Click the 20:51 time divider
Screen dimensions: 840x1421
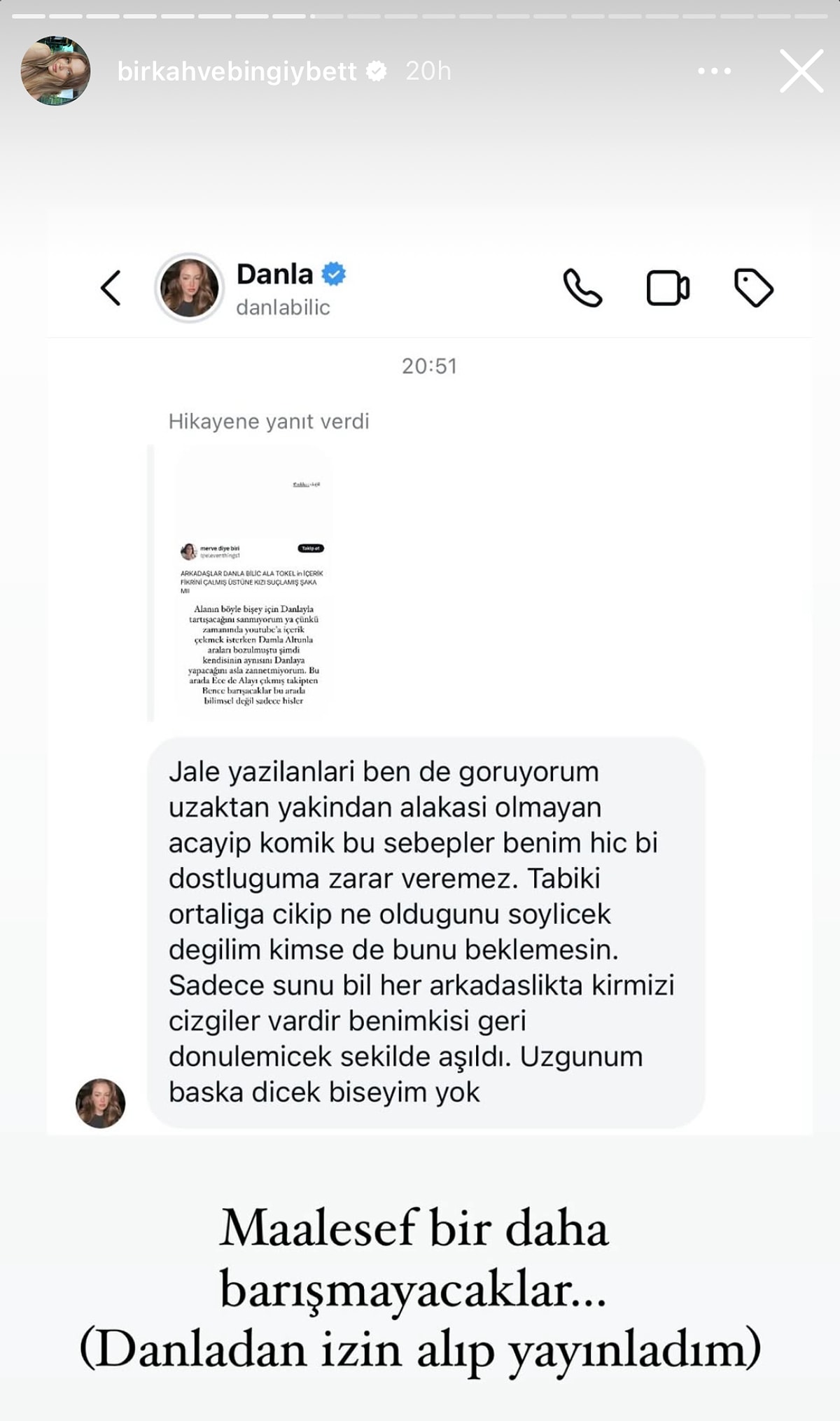coord(428,364)
